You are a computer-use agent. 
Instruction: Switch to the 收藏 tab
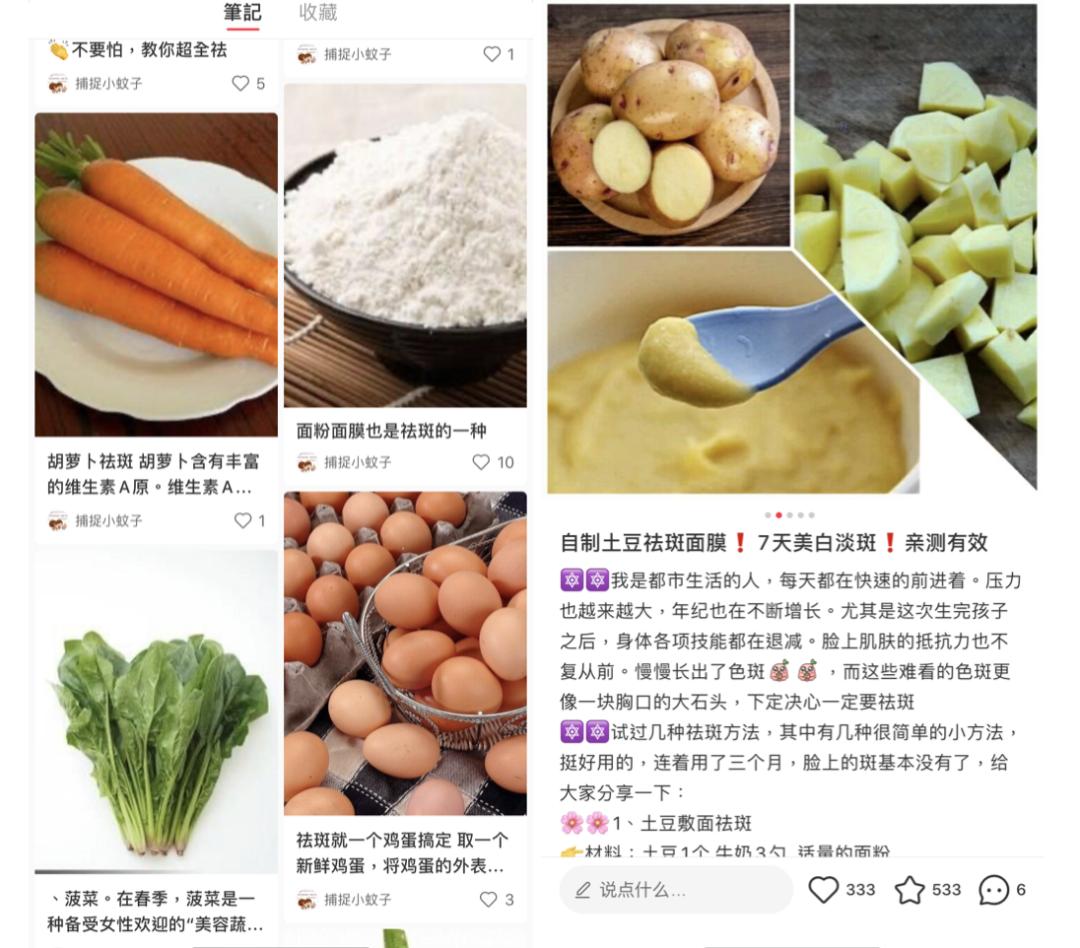click(318, 13)
